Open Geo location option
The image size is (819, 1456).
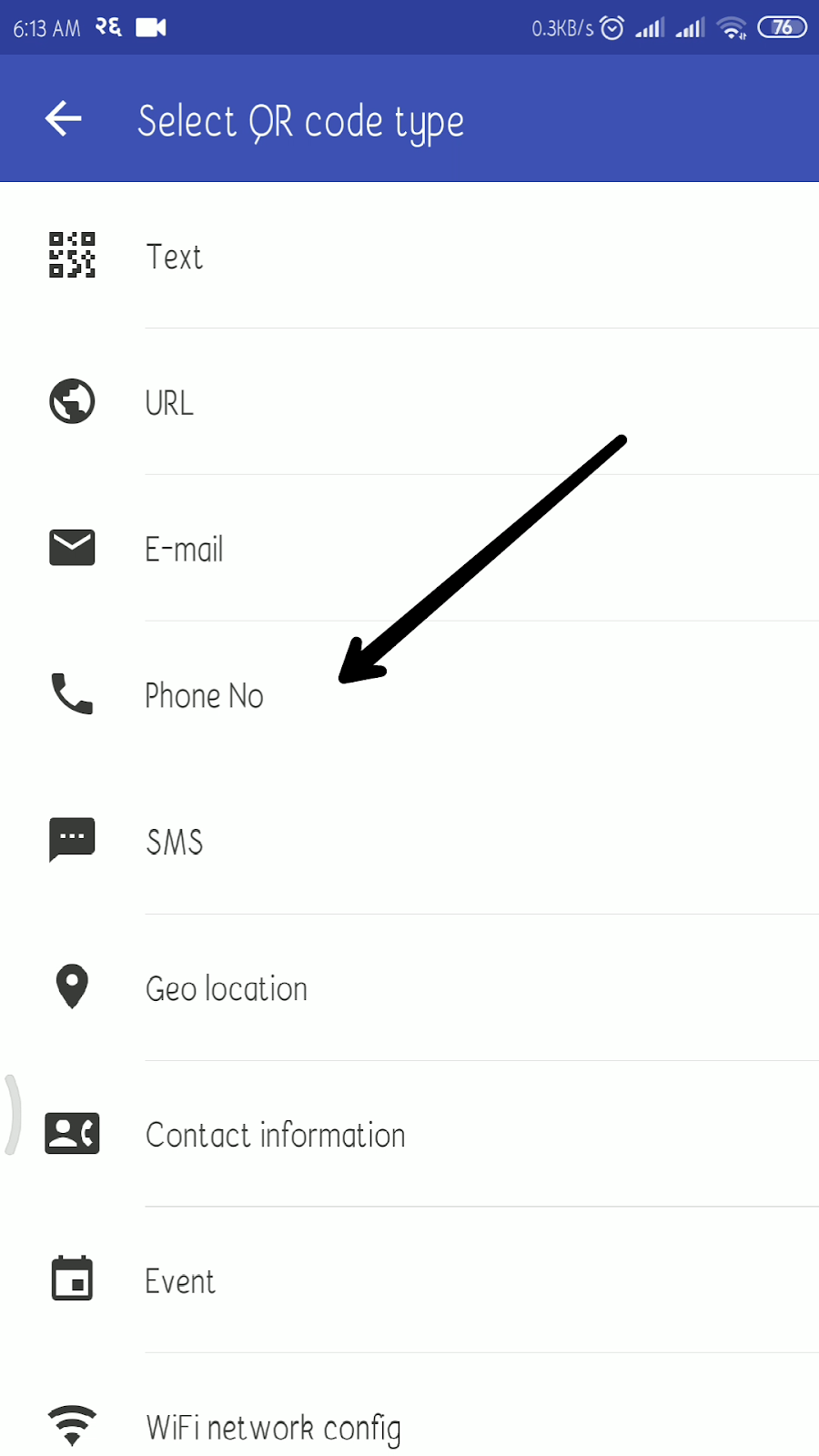pos(409,988)
